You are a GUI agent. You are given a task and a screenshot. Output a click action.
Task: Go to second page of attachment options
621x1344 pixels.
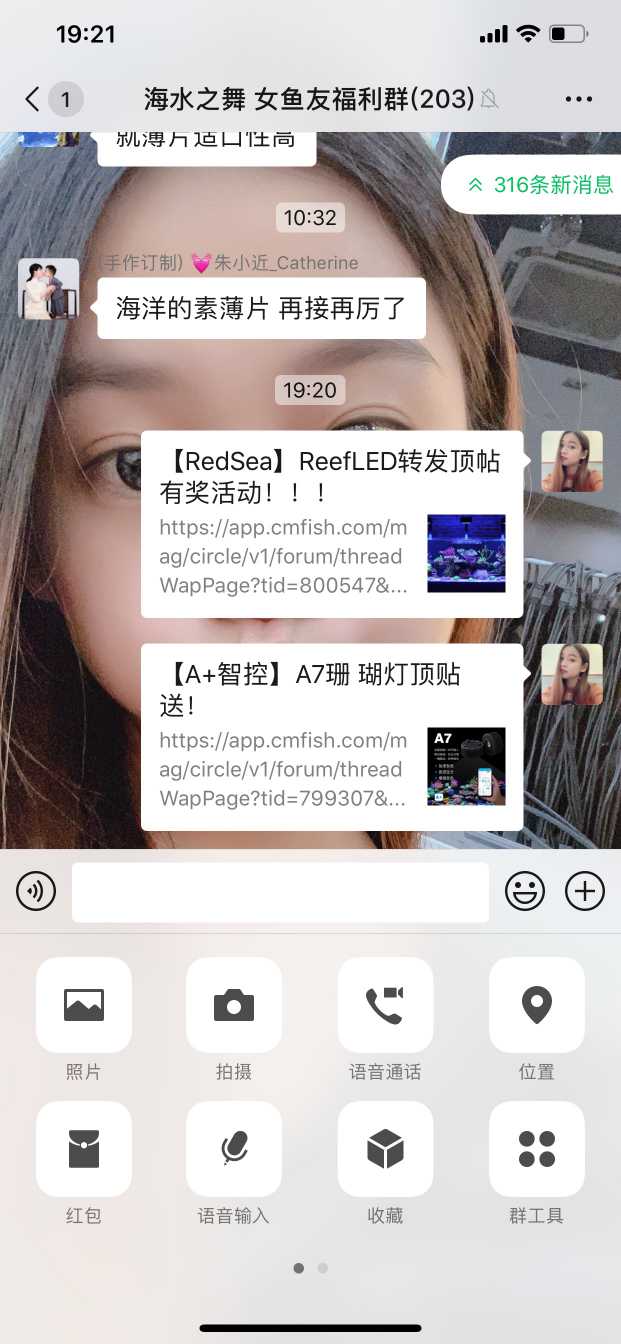pos(322,1268)
